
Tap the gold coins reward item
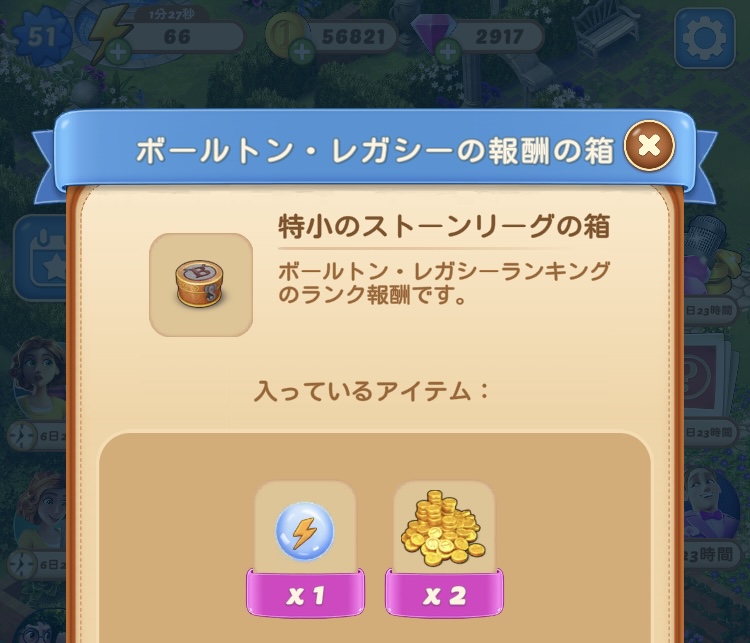point(444,530)
